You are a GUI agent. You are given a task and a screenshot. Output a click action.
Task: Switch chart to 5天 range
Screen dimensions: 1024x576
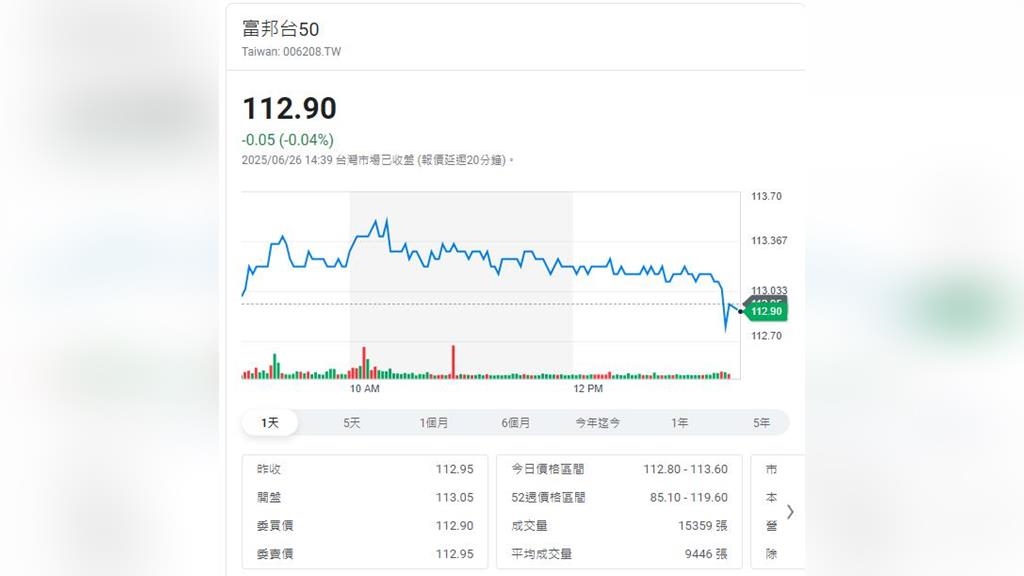click(352, 423)
